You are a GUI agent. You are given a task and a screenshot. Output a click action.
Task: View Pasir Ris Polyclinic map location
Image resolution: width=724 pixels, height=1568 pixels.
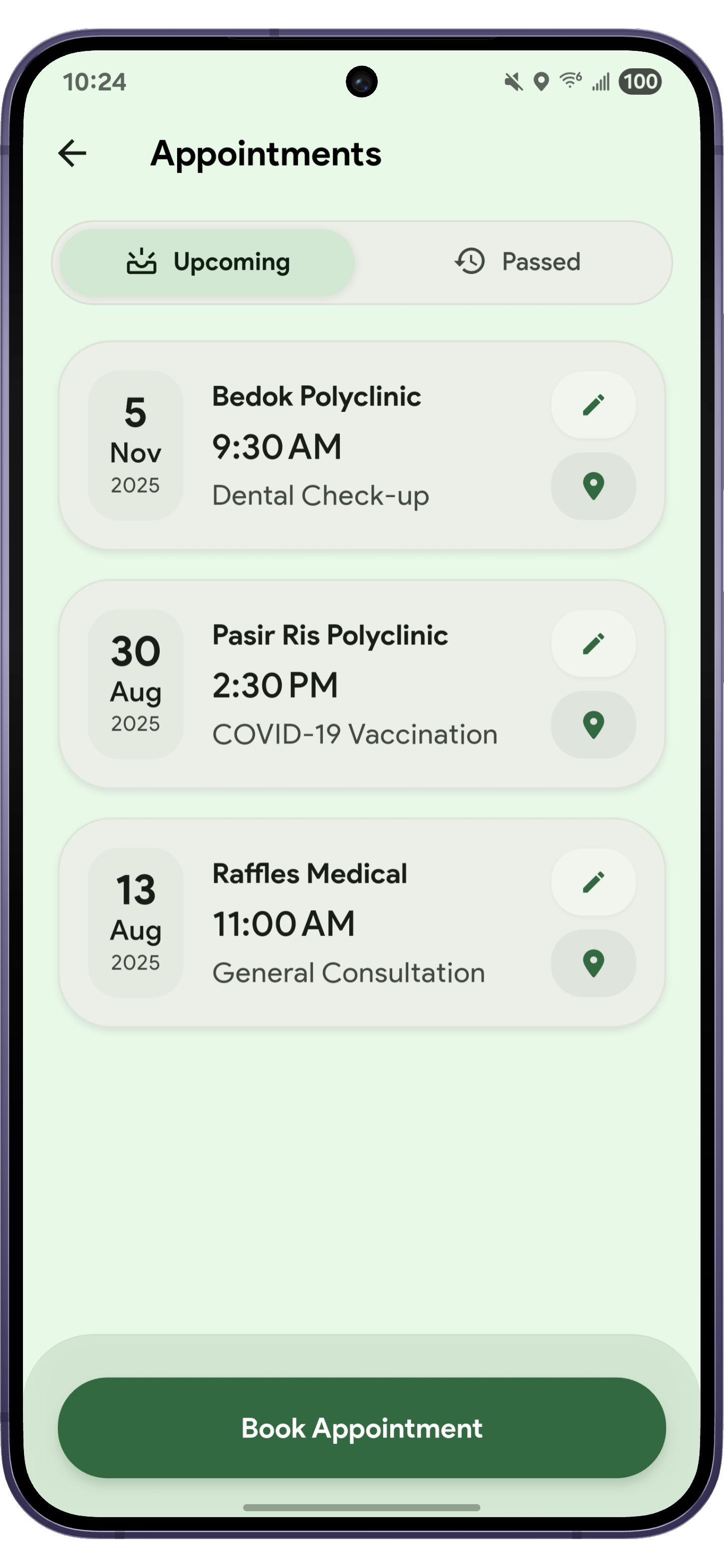[593, 724]
